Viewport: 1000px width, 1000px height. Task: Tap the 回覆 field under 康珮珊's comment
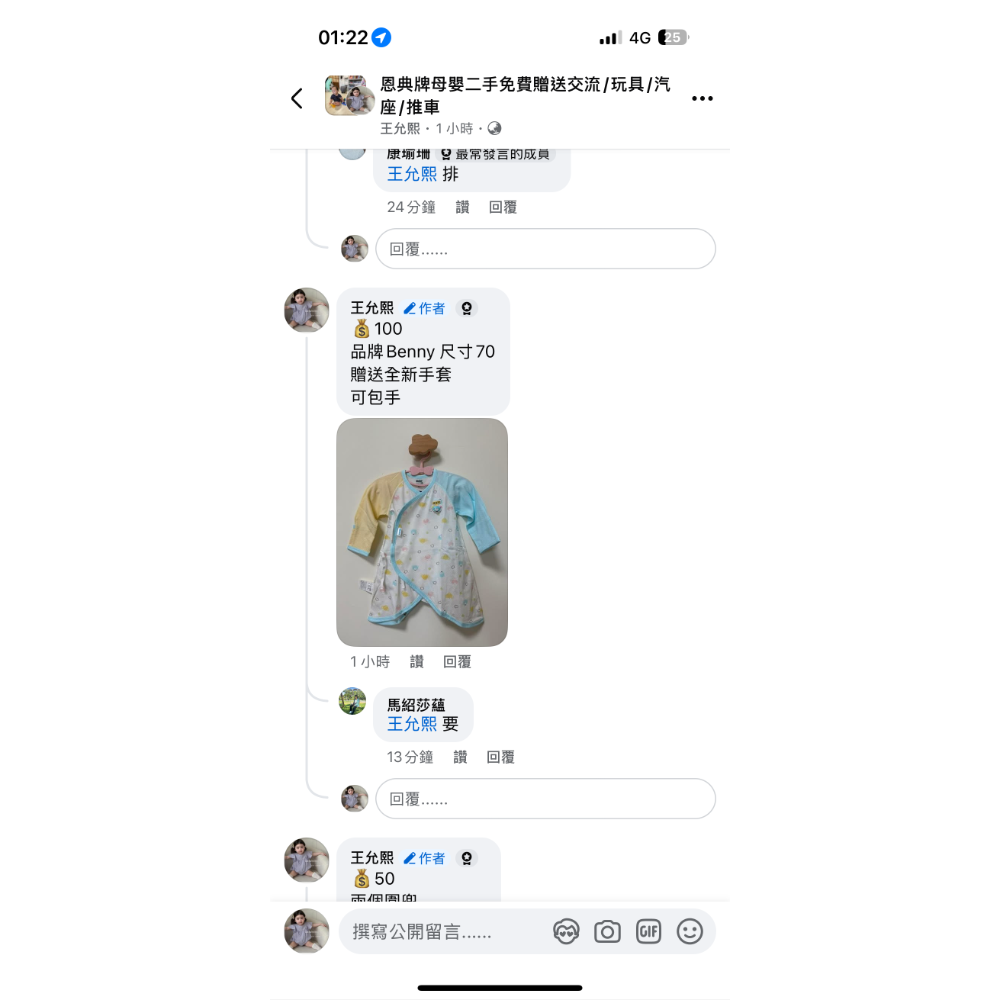[545, 249]
